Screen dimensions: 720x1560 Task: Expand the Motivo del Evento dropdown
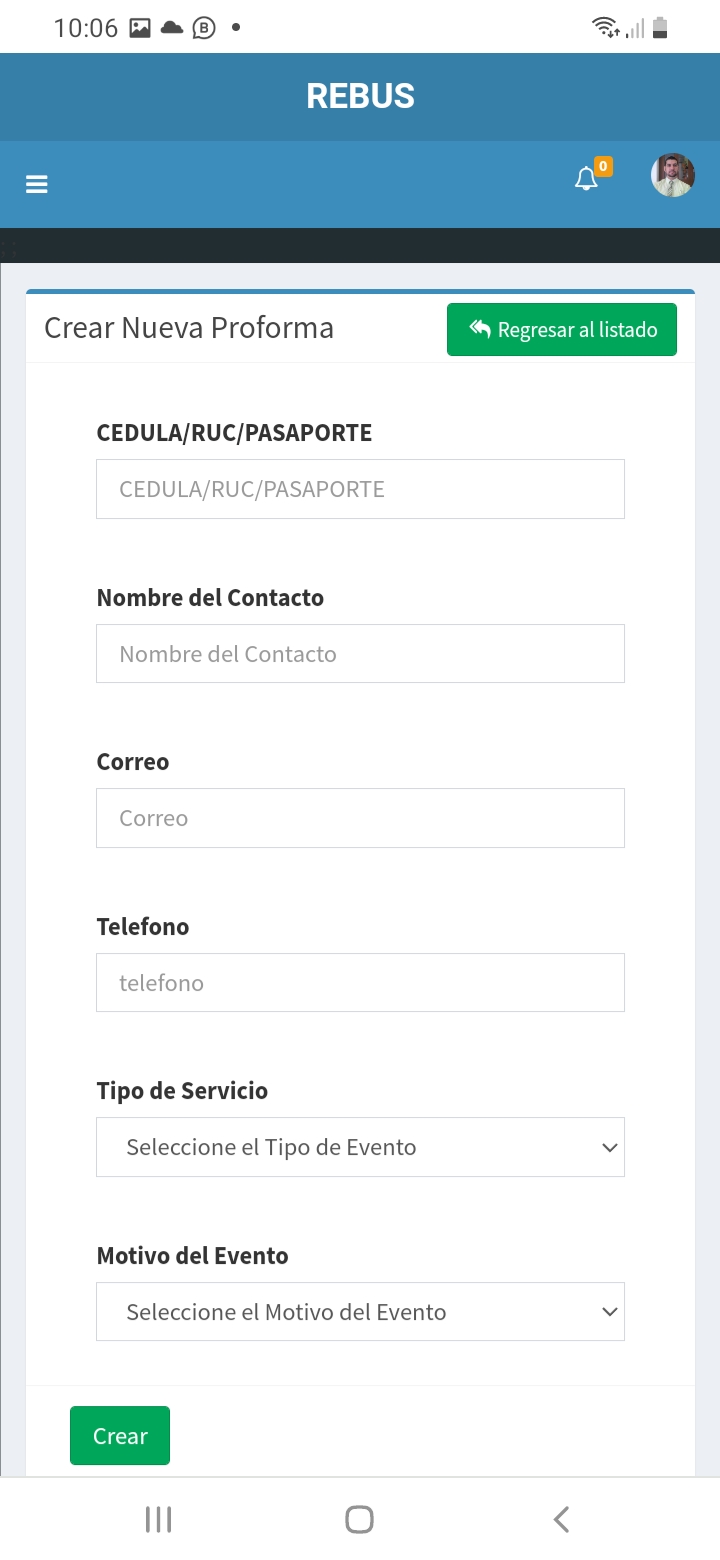(x=360, y=1312)
